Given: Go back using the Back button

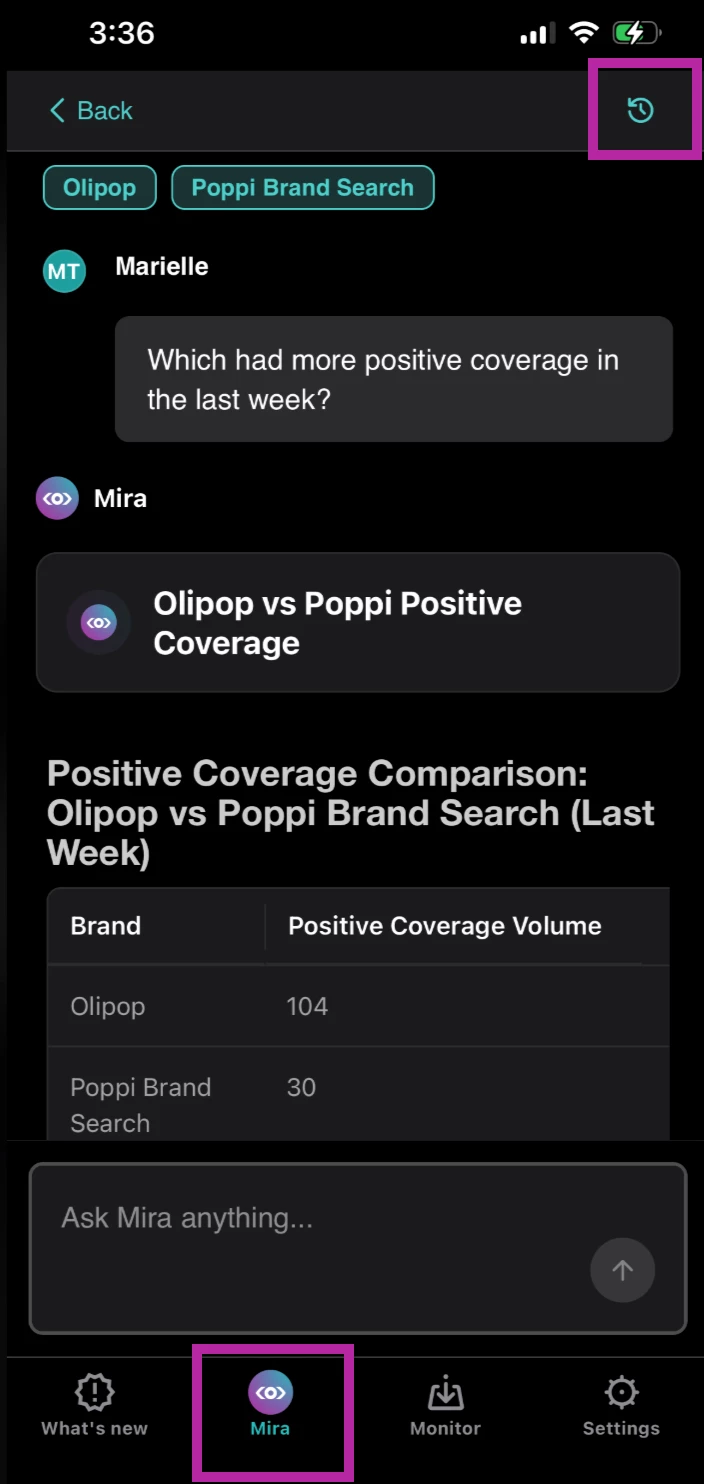Looking at the screenshot, I should [x=91, y=110].
